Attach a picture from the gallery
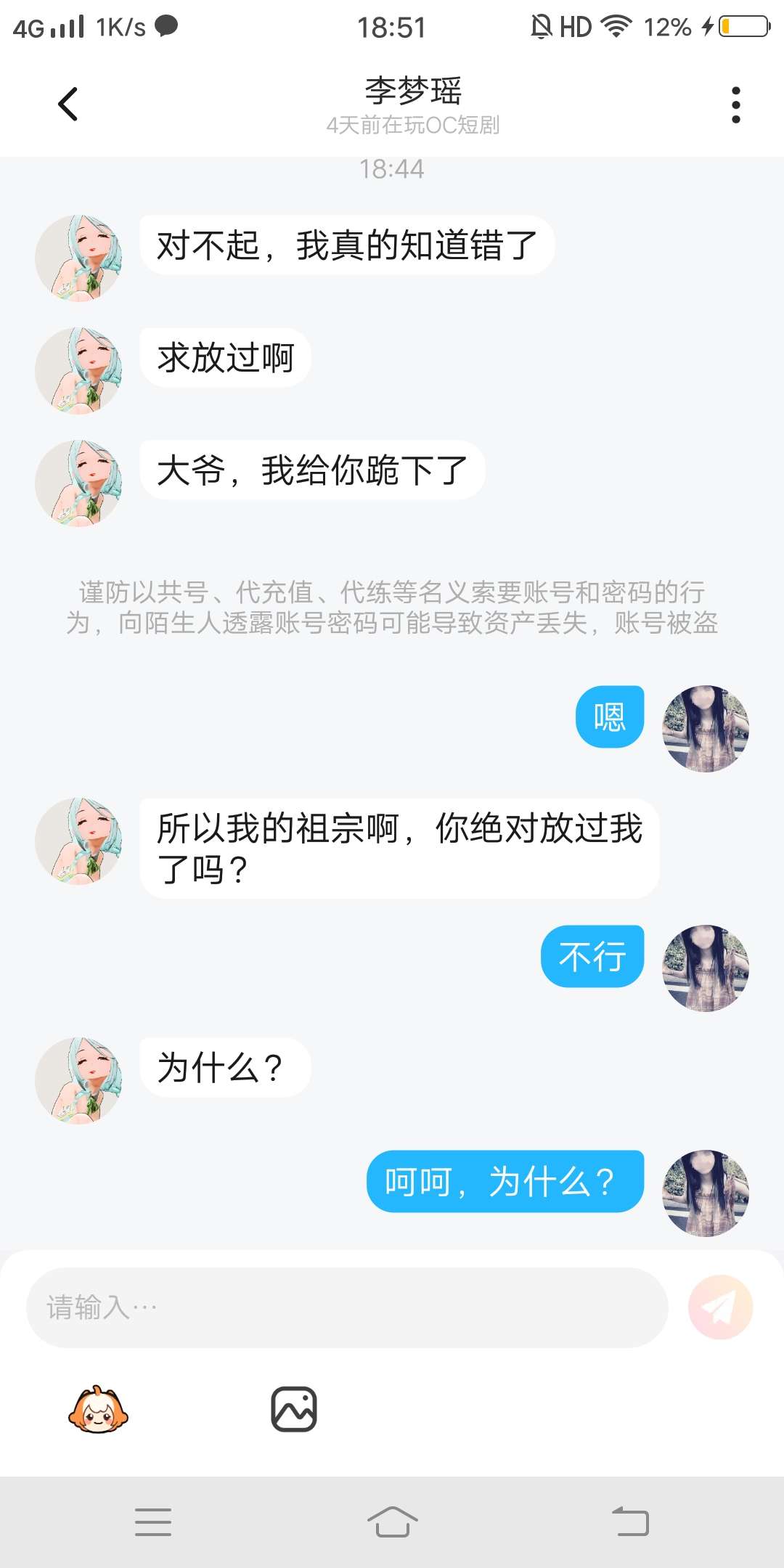 294,1410
